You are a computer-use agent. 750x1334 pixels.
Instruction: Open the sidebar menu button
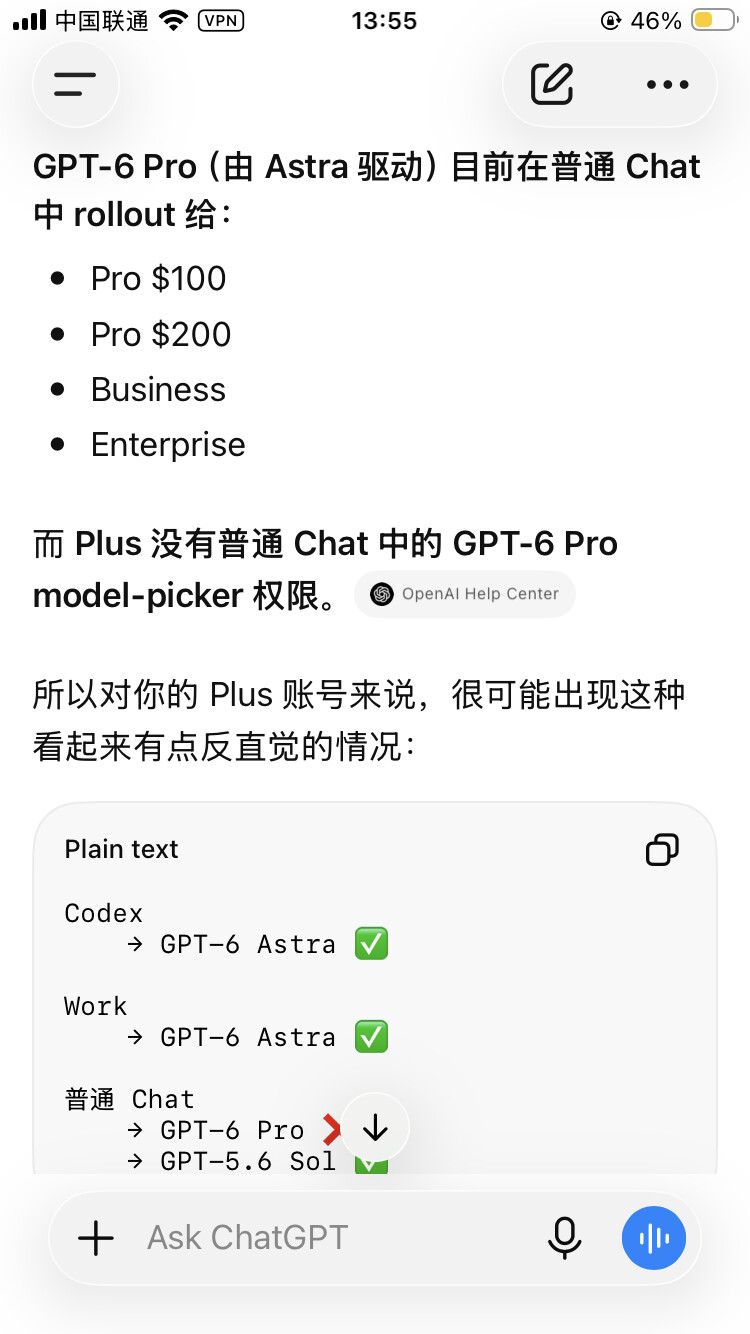[76, 85]
